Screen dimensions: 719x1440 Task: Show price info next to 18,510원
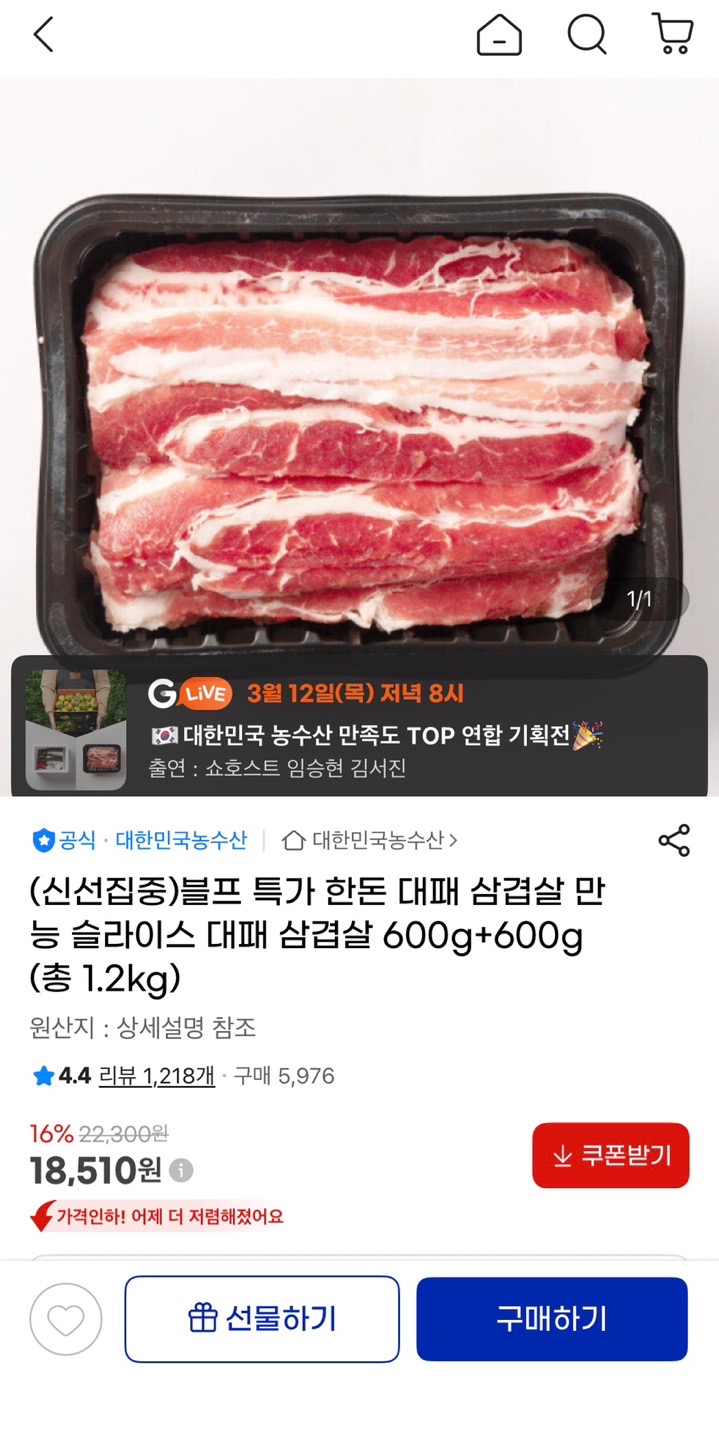tap(182, 1170)
